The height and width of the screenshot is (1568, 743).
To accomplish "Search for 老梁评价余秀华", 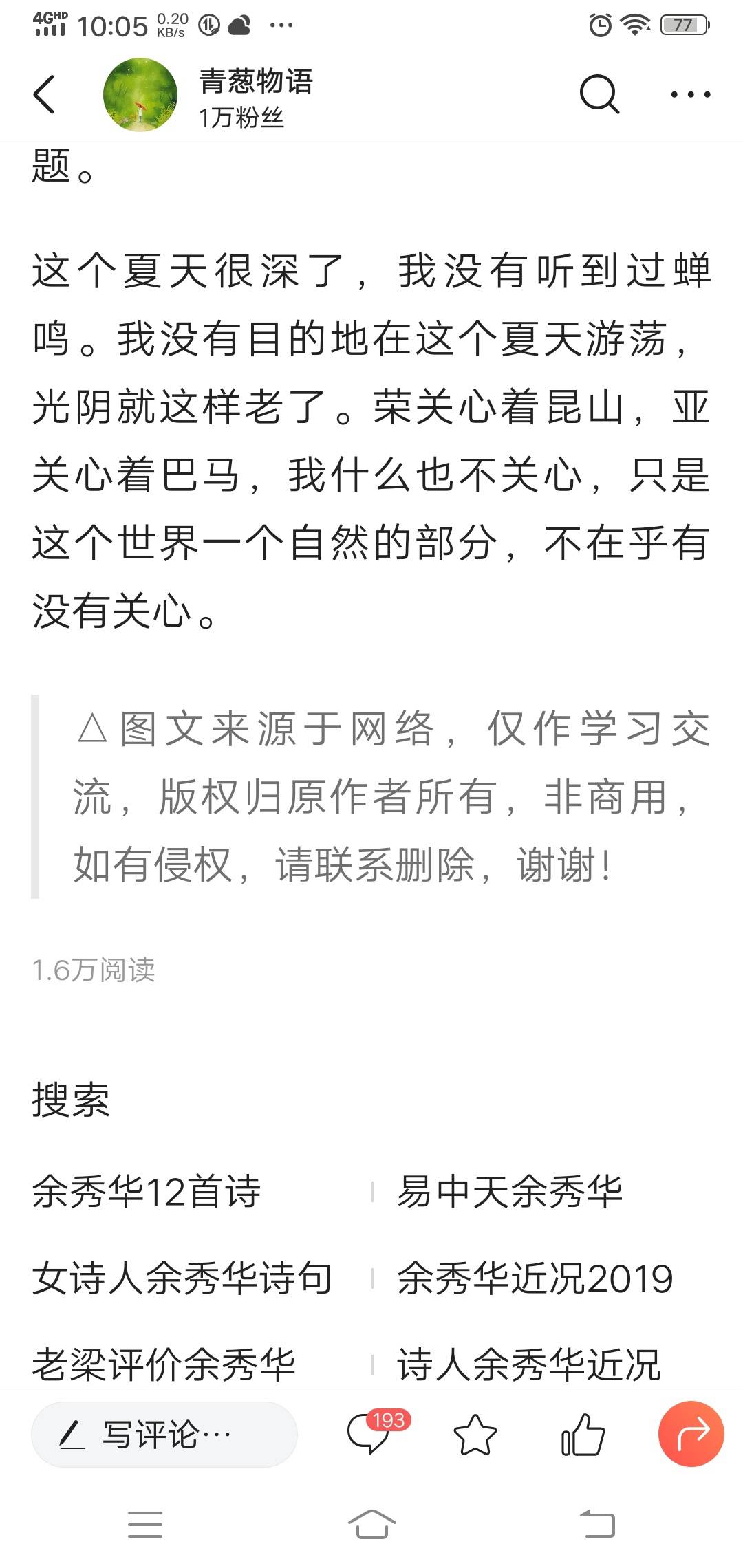I will pyautogui.click(x=164, y=1364).
